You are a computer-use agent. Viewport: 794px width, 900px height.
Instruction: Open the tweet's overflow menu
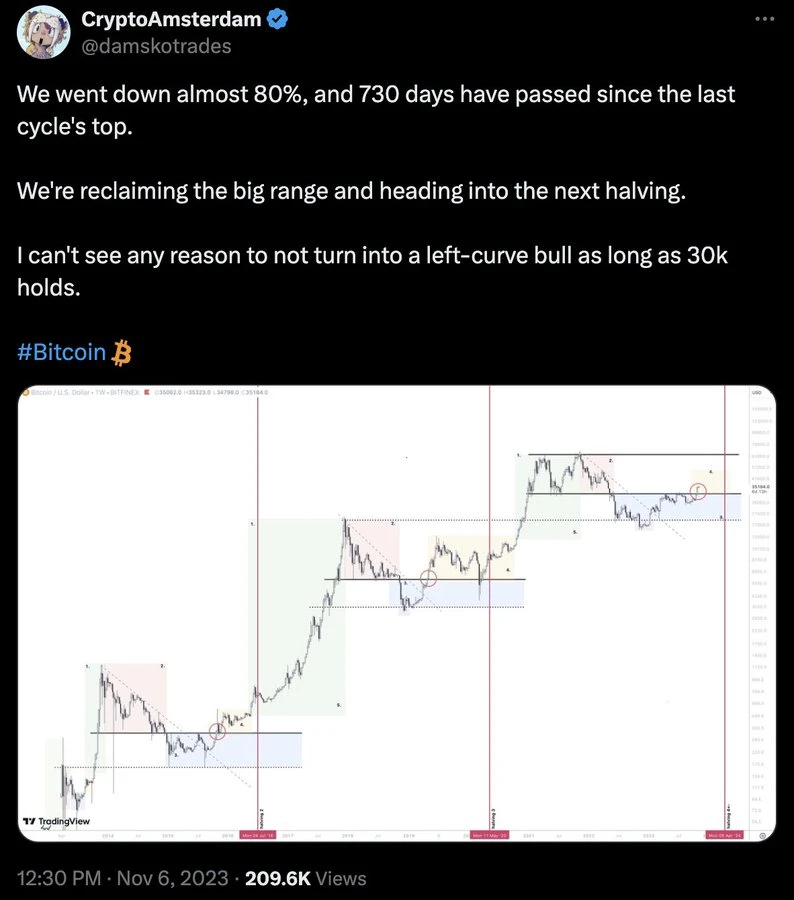[x=762, y=20]
